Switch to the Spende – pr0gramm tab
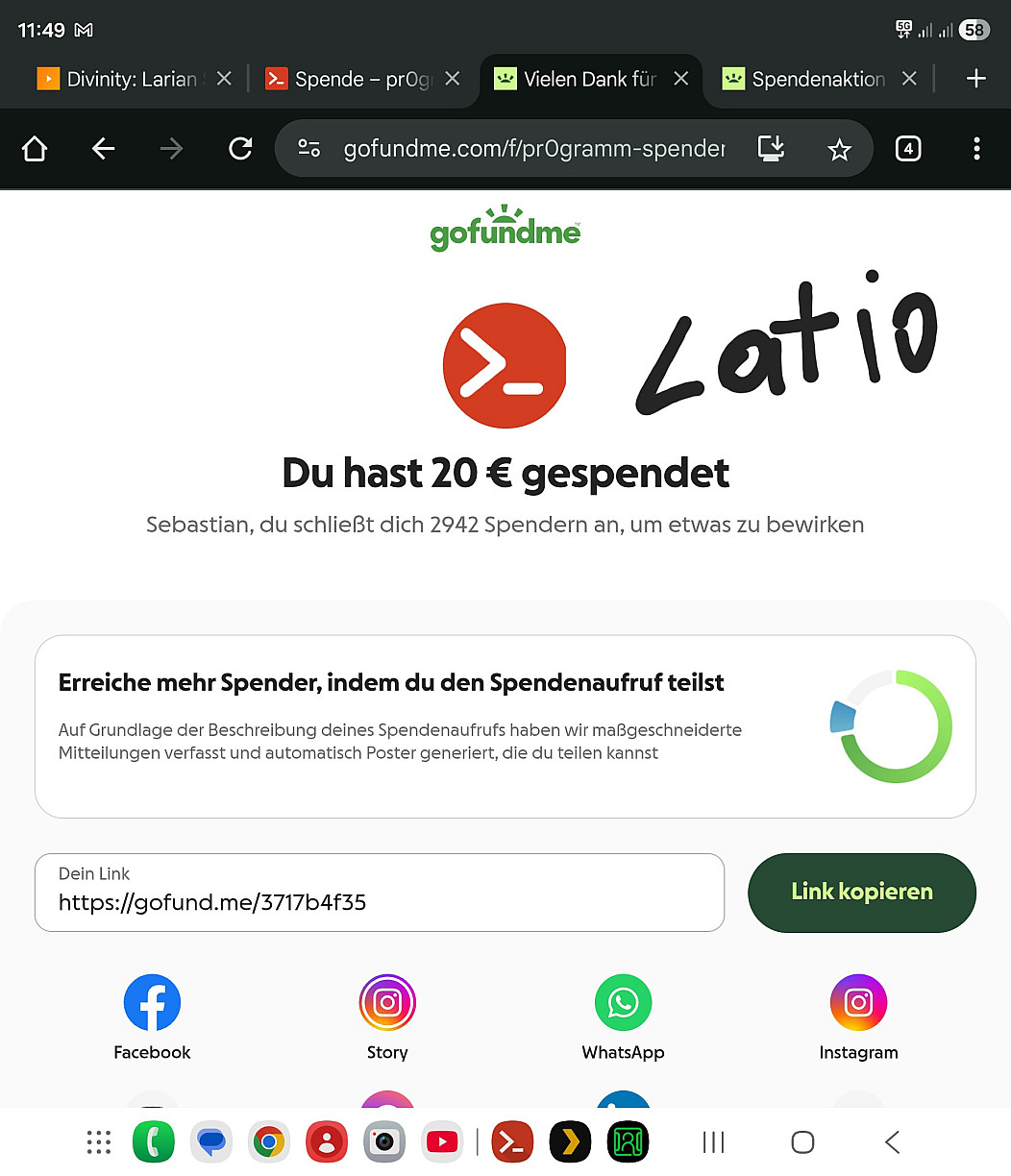 tap(351, 79)
